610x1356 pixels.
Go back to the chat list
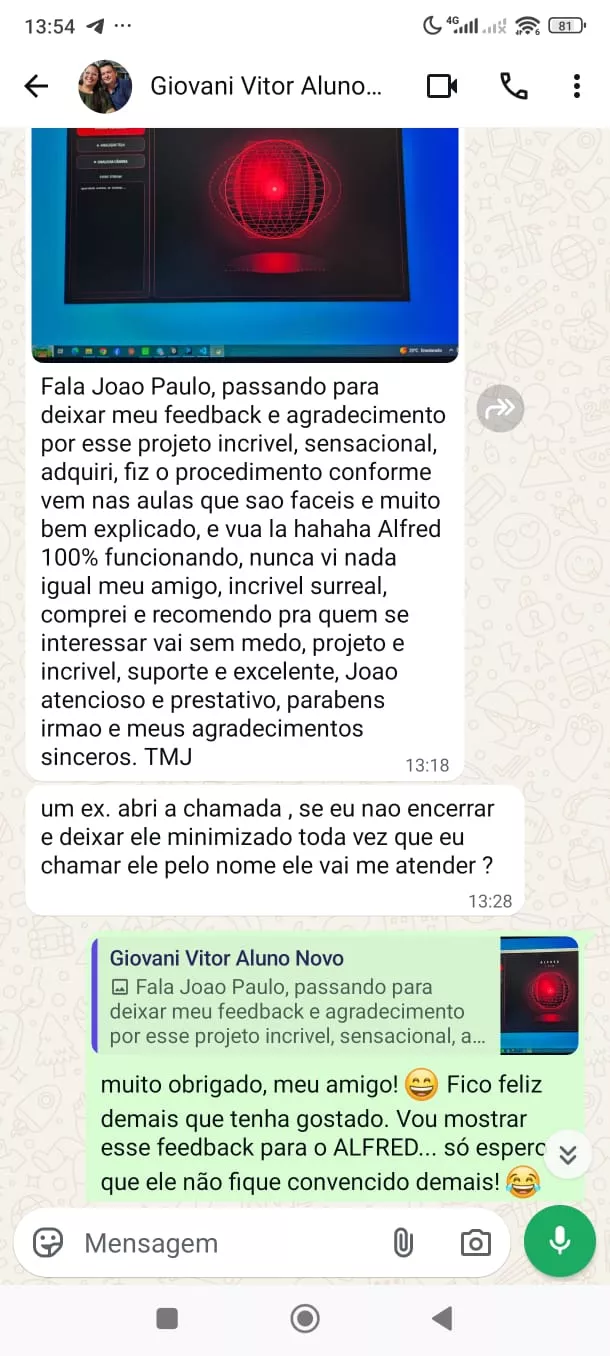(36, 86)
